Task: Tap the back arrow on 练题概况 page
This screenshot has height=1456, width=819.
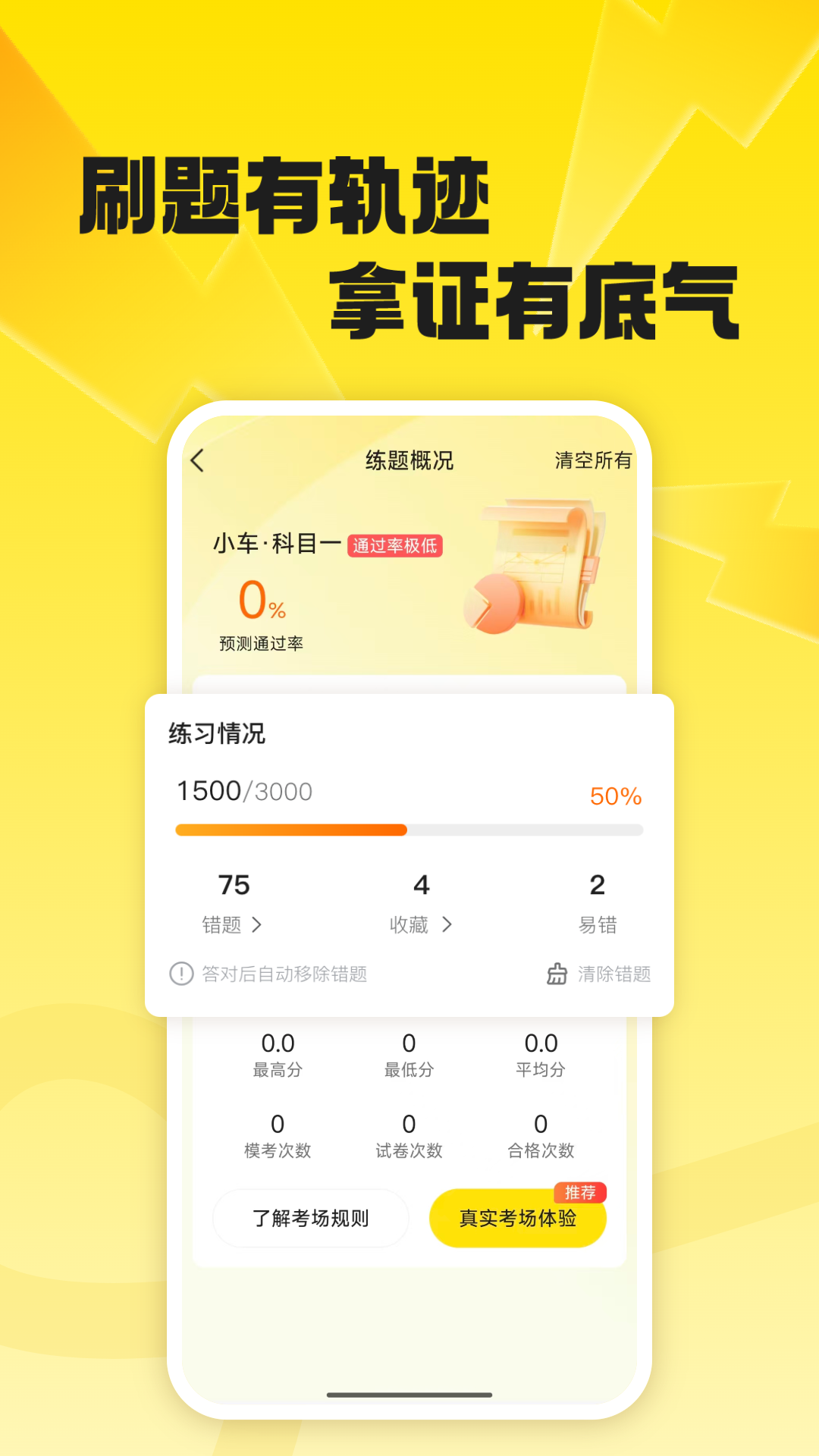Action: pos(197,461)
